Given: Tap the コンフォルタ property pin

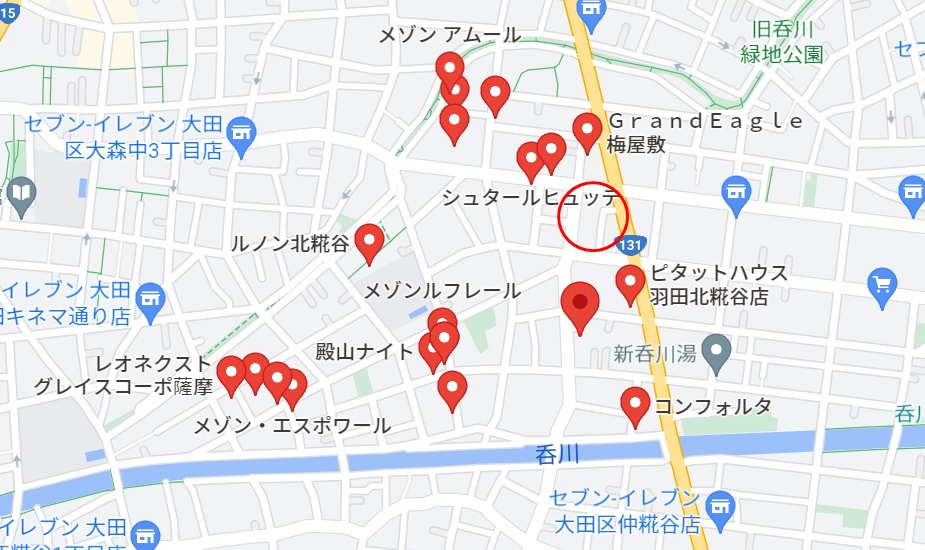Looking at the screenshot, I should click(x=636, y=404).
